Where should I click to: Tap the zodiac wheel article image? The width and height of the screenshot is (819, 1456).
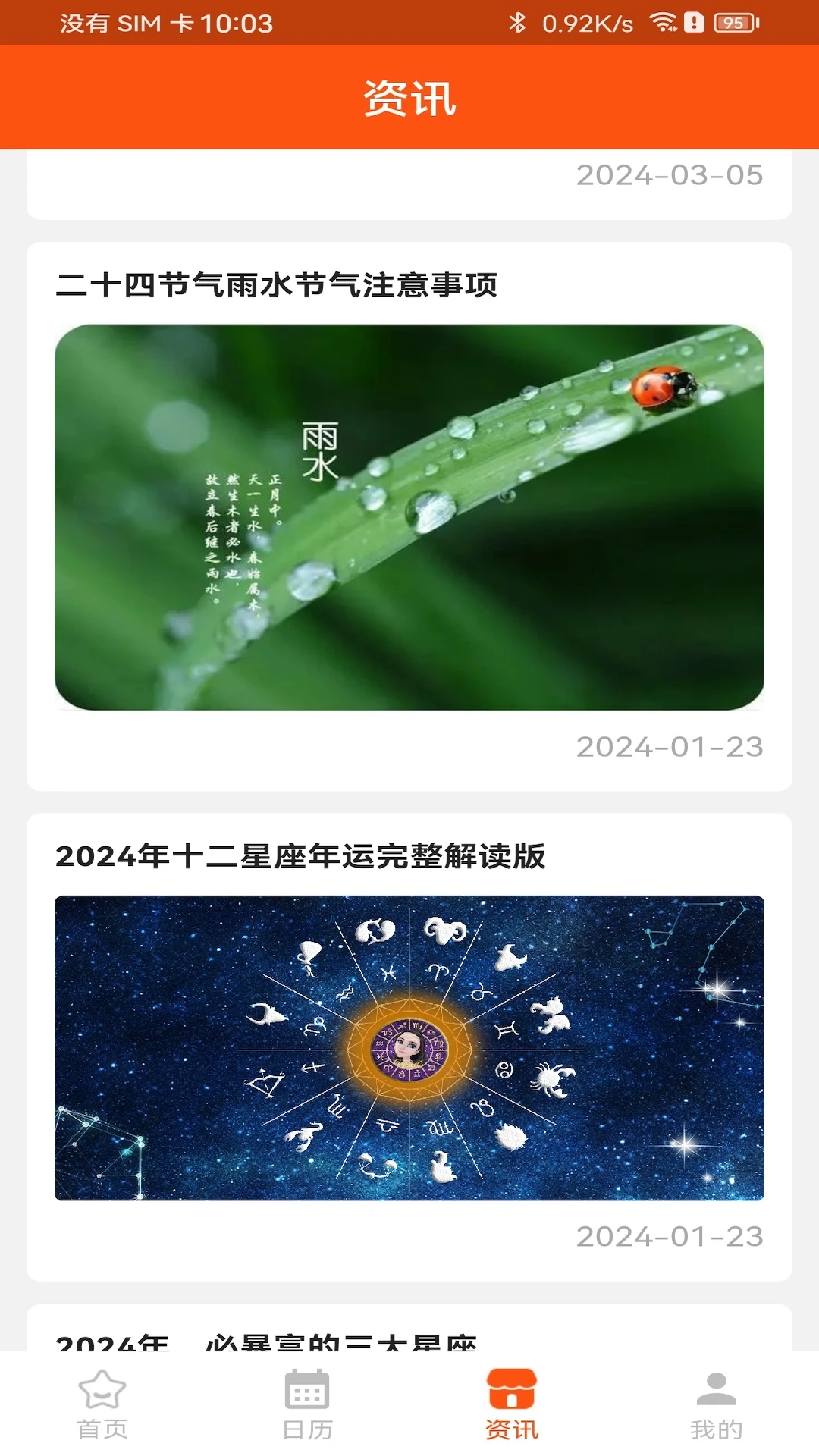click(409, 1050)
